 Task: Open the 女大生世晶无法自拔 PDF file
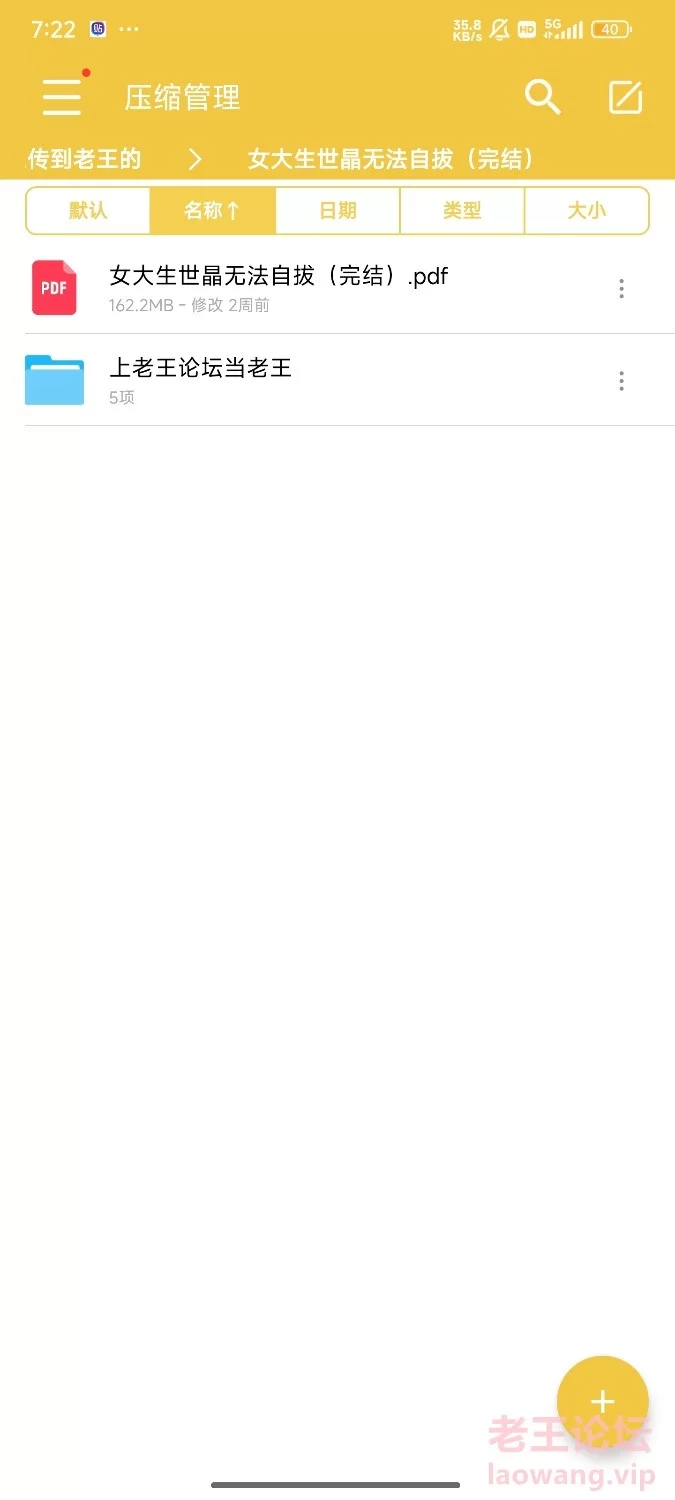tap(337, 288)
